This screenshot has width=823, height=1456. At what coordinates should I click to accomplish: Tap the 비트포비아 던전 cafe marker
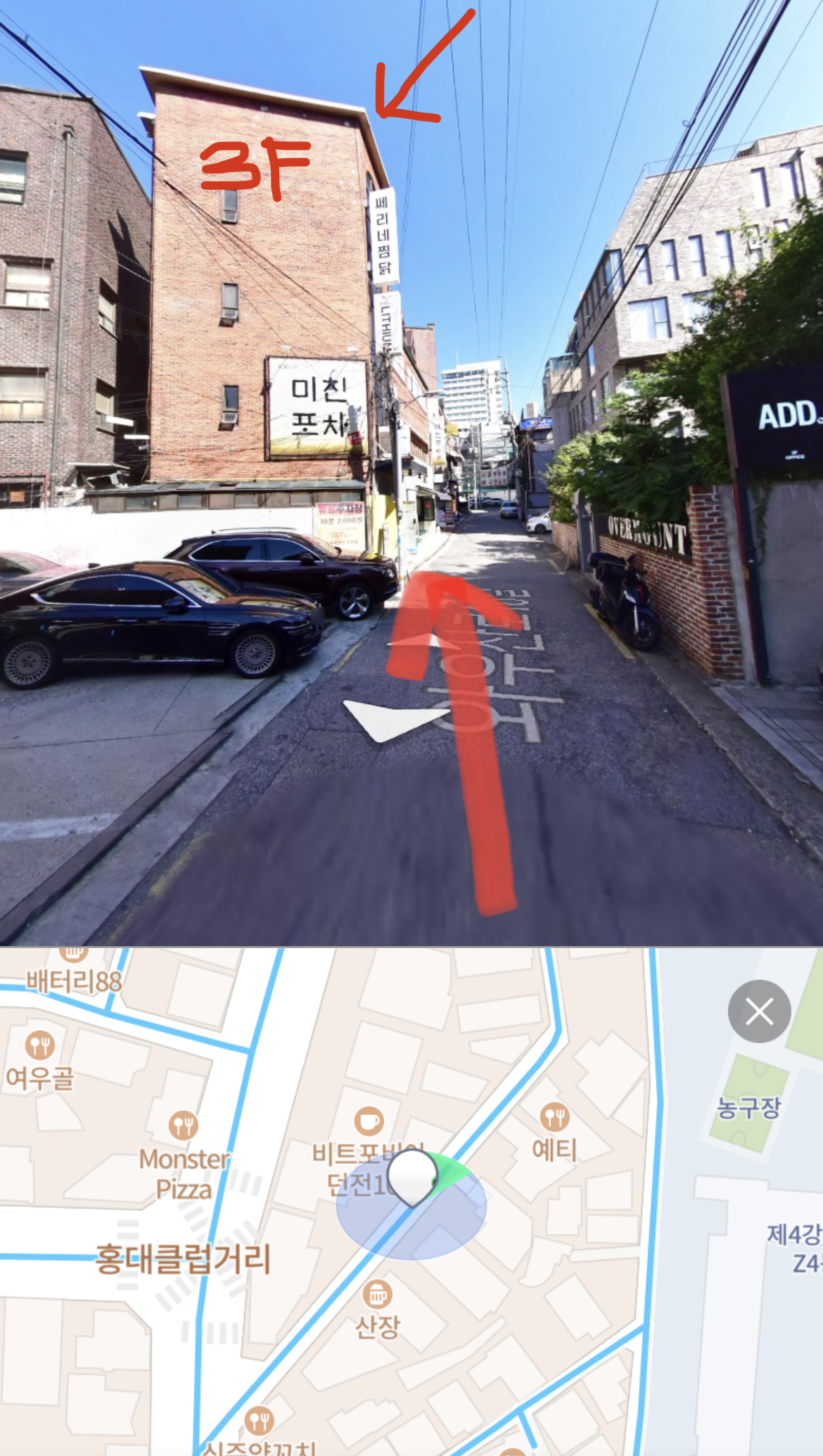369,1121
